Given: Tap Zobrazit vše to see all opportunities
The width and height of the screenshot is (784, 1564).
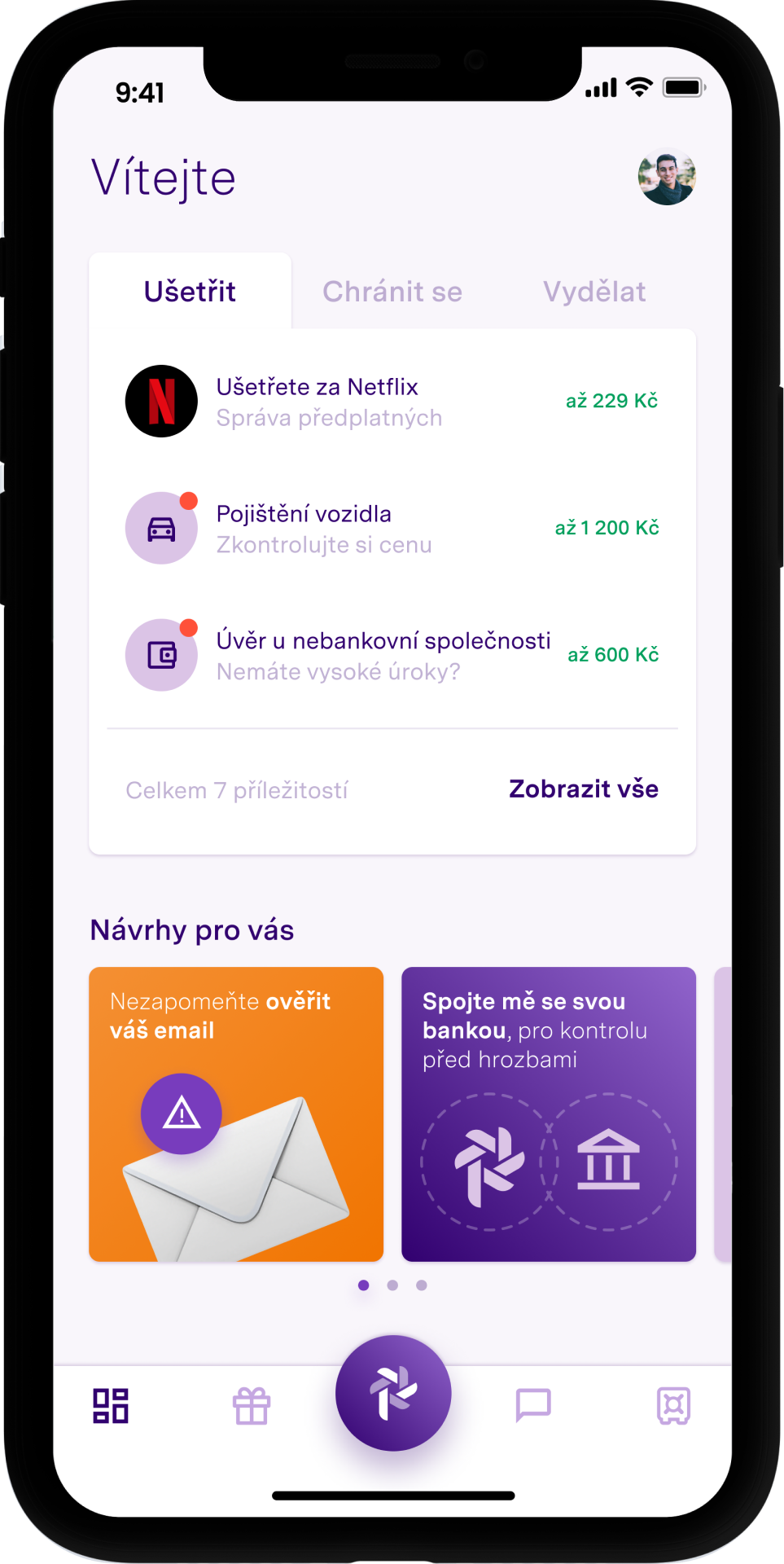Looking at the screenshot, I should coord(583,789).
